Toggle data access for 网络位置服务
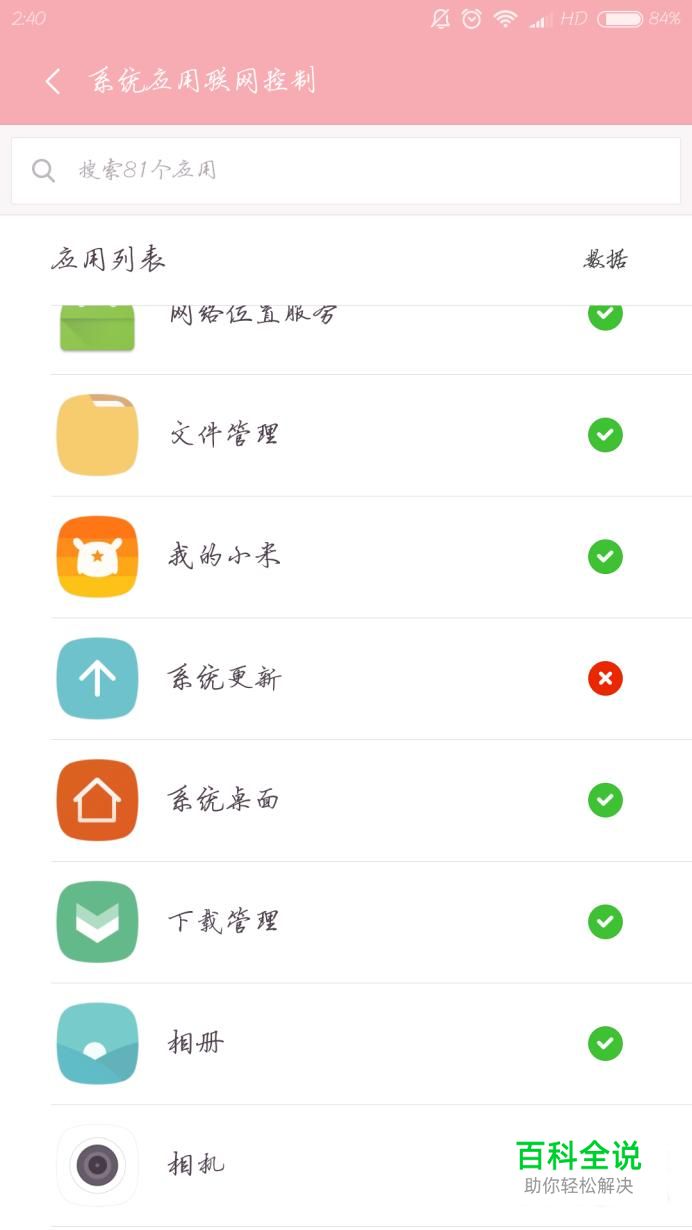Viewport: 692px width, 1230px height. pos(605,316)
